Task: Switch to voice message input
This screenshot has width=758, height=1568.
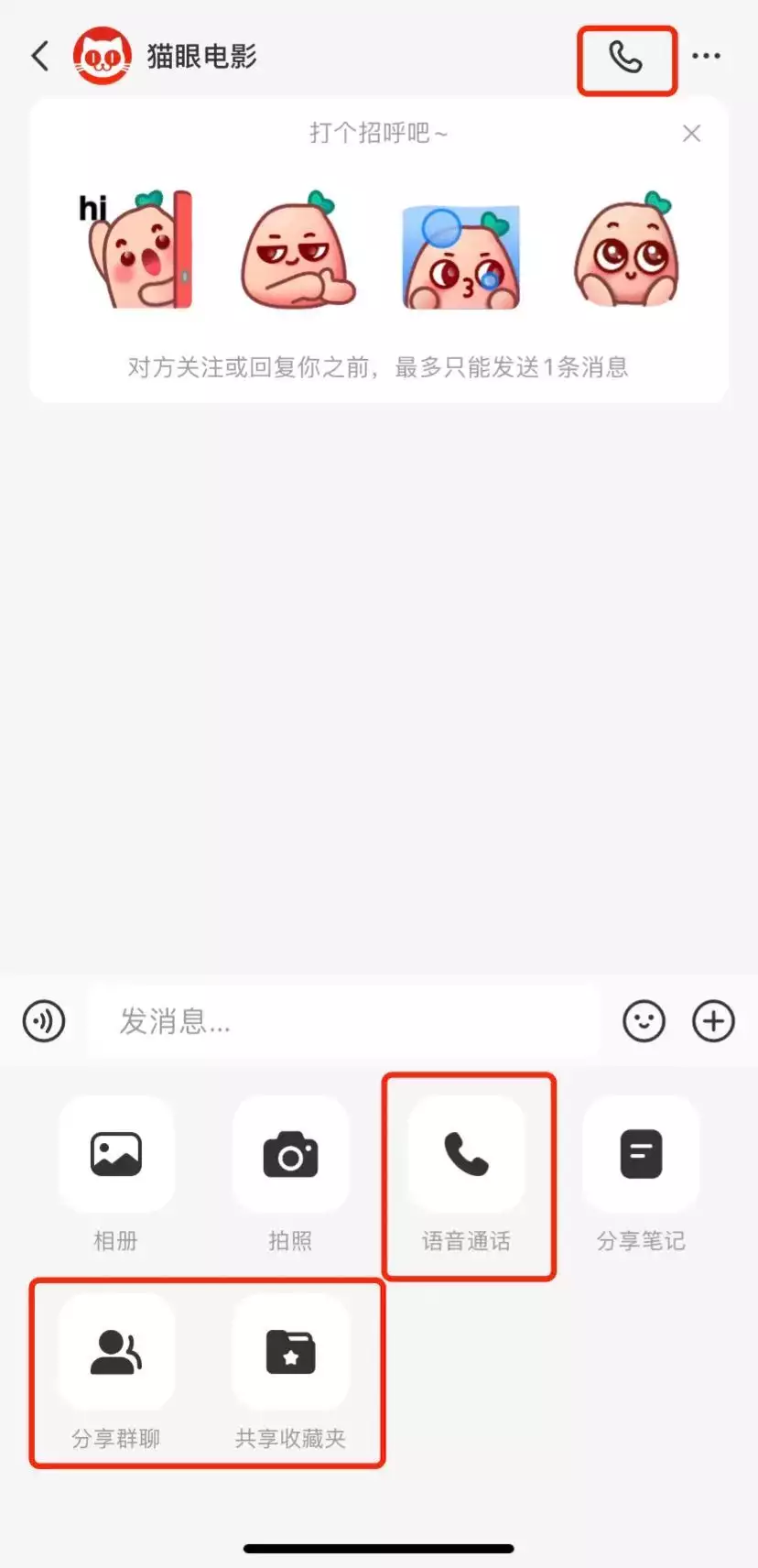Action: pyautogui.click(x=44, y=1021)
